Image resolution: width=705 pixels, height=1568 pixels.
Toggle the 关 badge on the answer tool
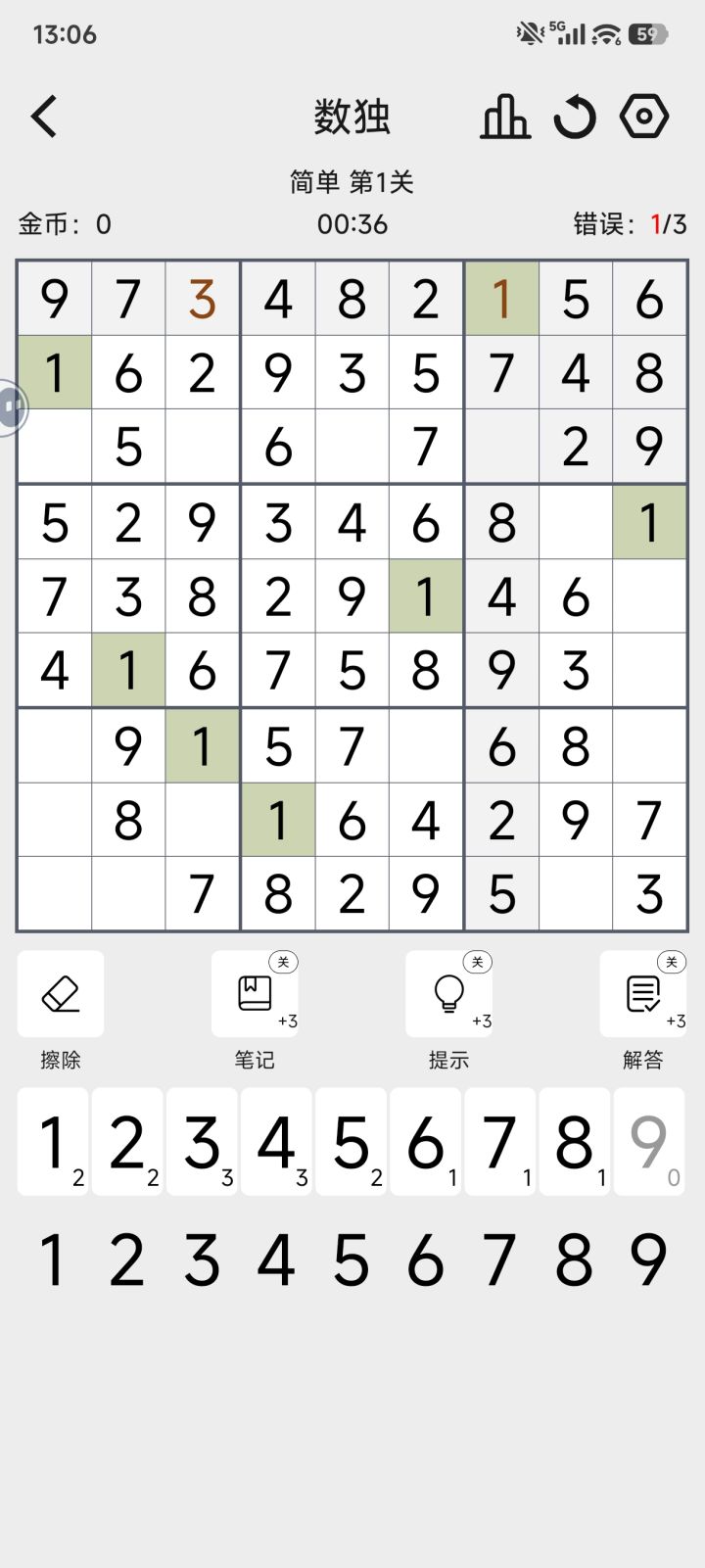pos(671,962)
